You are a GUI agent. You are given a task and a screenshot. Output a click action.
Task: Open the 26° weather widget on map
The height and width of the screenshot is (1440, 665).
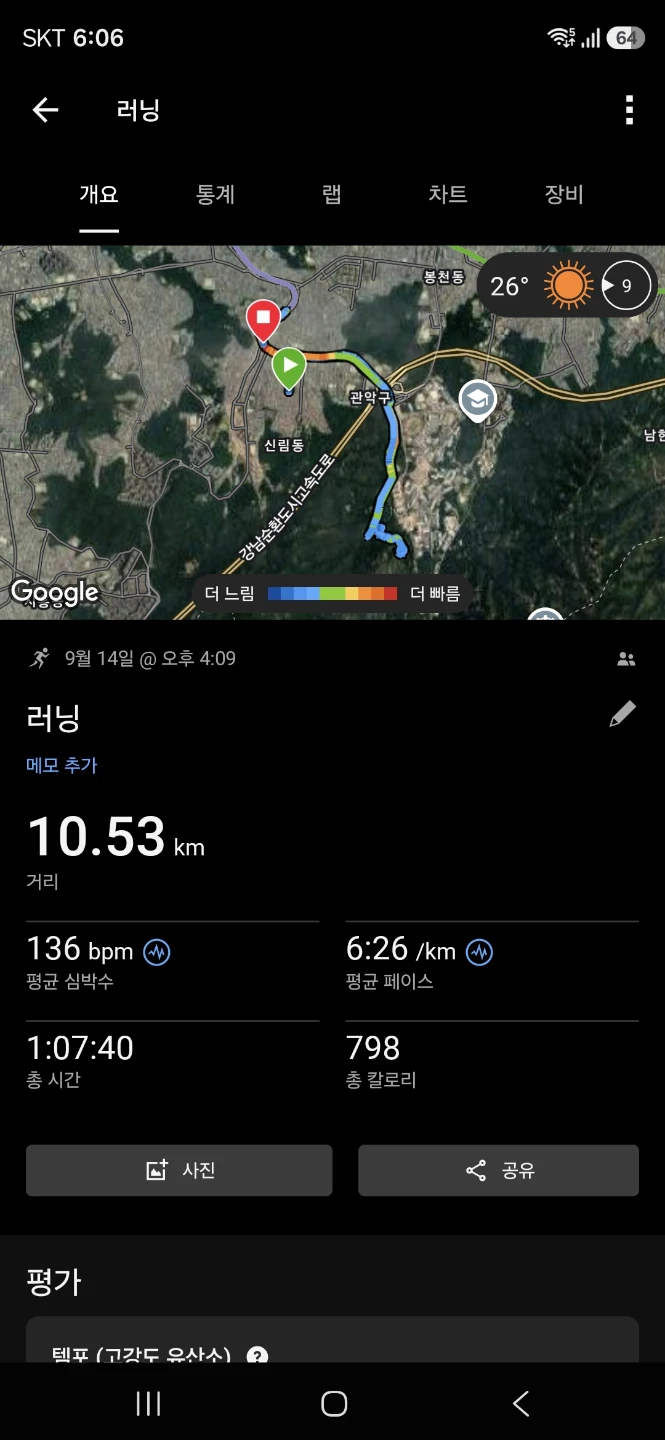pyautogui.click(x=568, y=286)
